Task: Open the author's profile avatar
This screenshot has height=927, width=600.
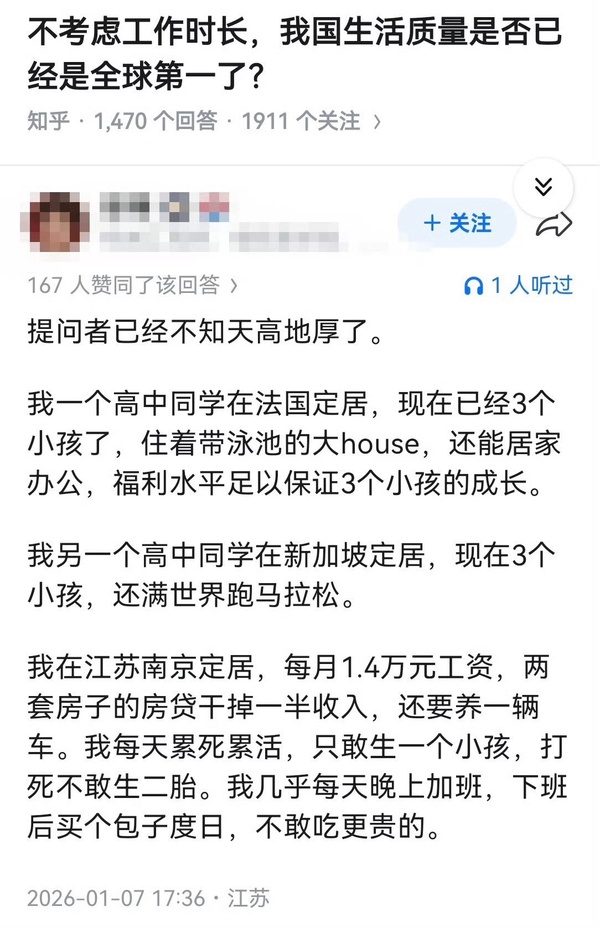Action: [x=59, y=223]
